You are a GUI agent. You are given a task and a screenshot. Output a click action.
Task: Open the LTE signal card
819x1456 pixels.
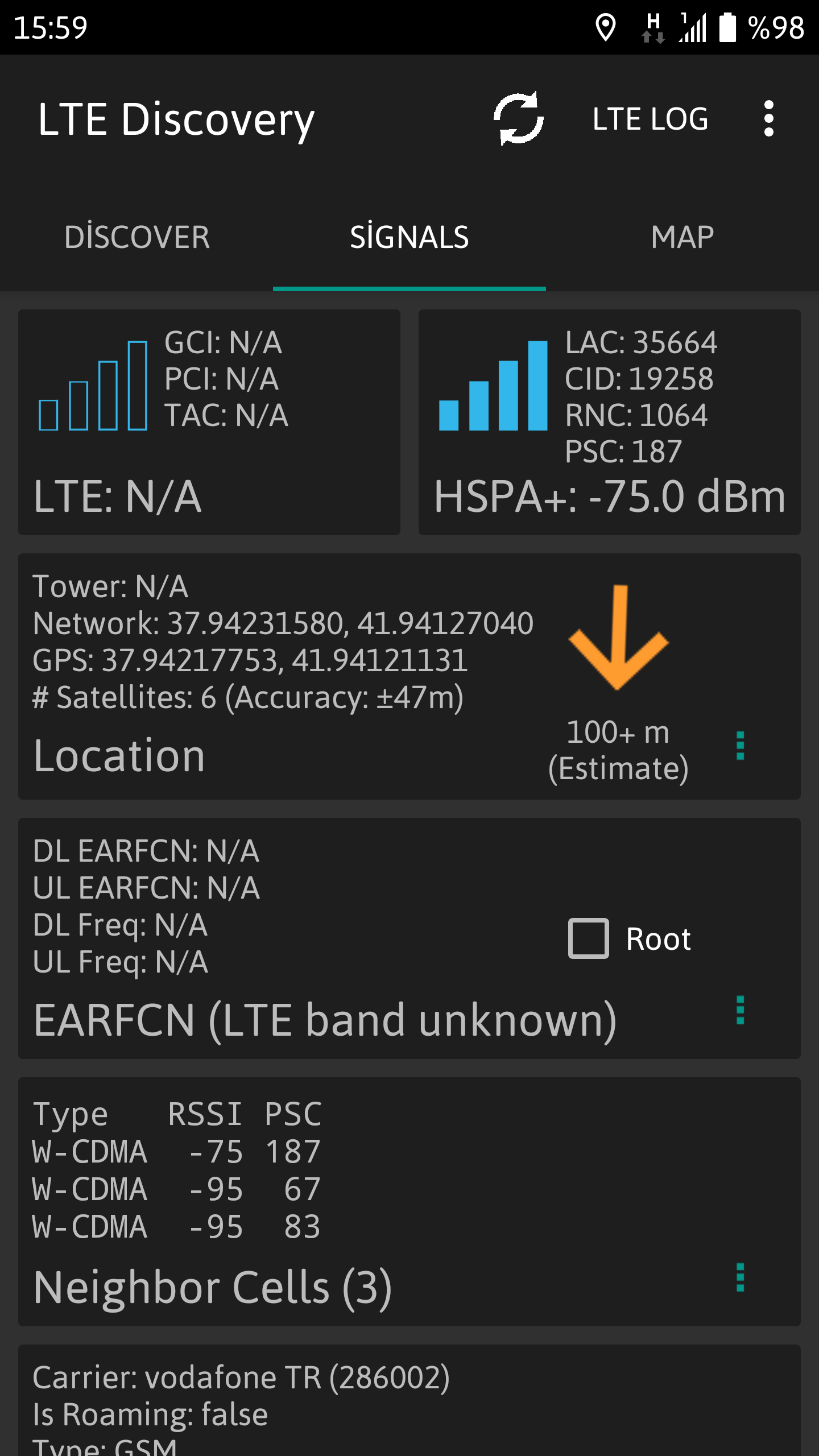click(x=209, y=422)
